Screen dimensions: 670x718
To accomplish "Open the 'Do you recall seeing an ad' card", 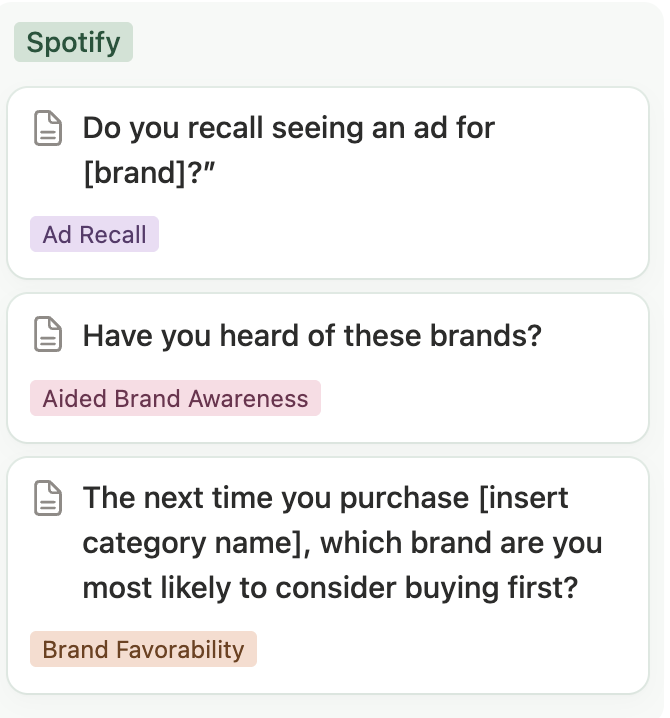I will pos(288,150).
